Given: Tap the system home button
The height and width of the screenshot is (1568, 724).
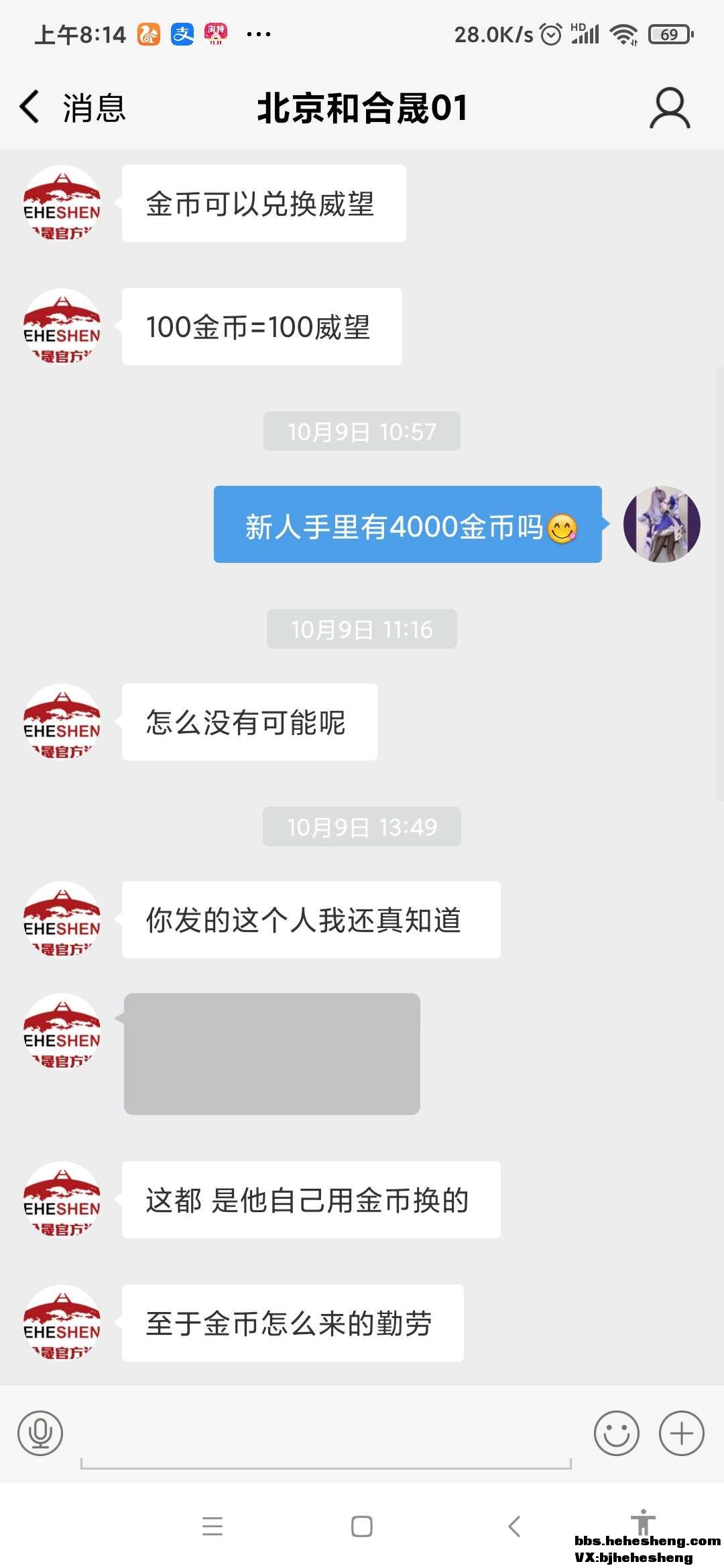Looking at the screenshot, I should [362, 1526].
